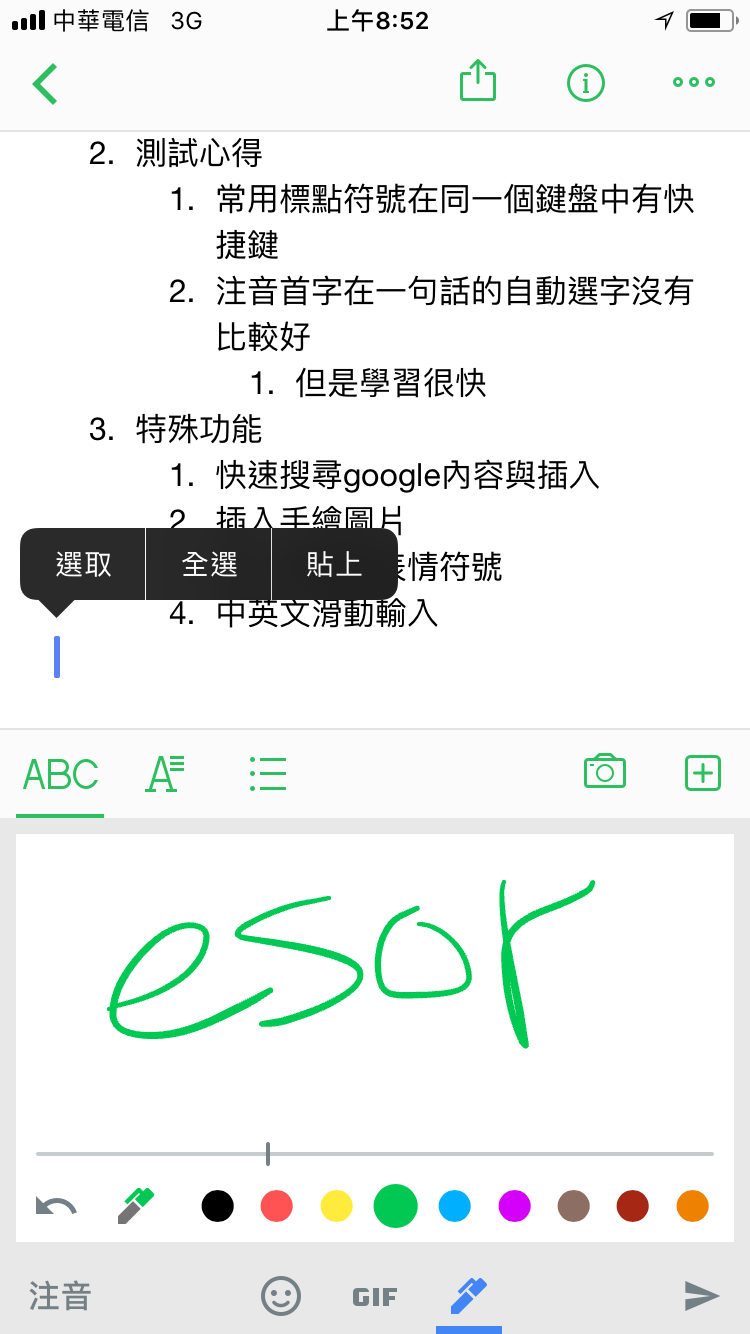Undo the last drawing stroke
The image size is (750, 1334).
tap(56, 1206)
